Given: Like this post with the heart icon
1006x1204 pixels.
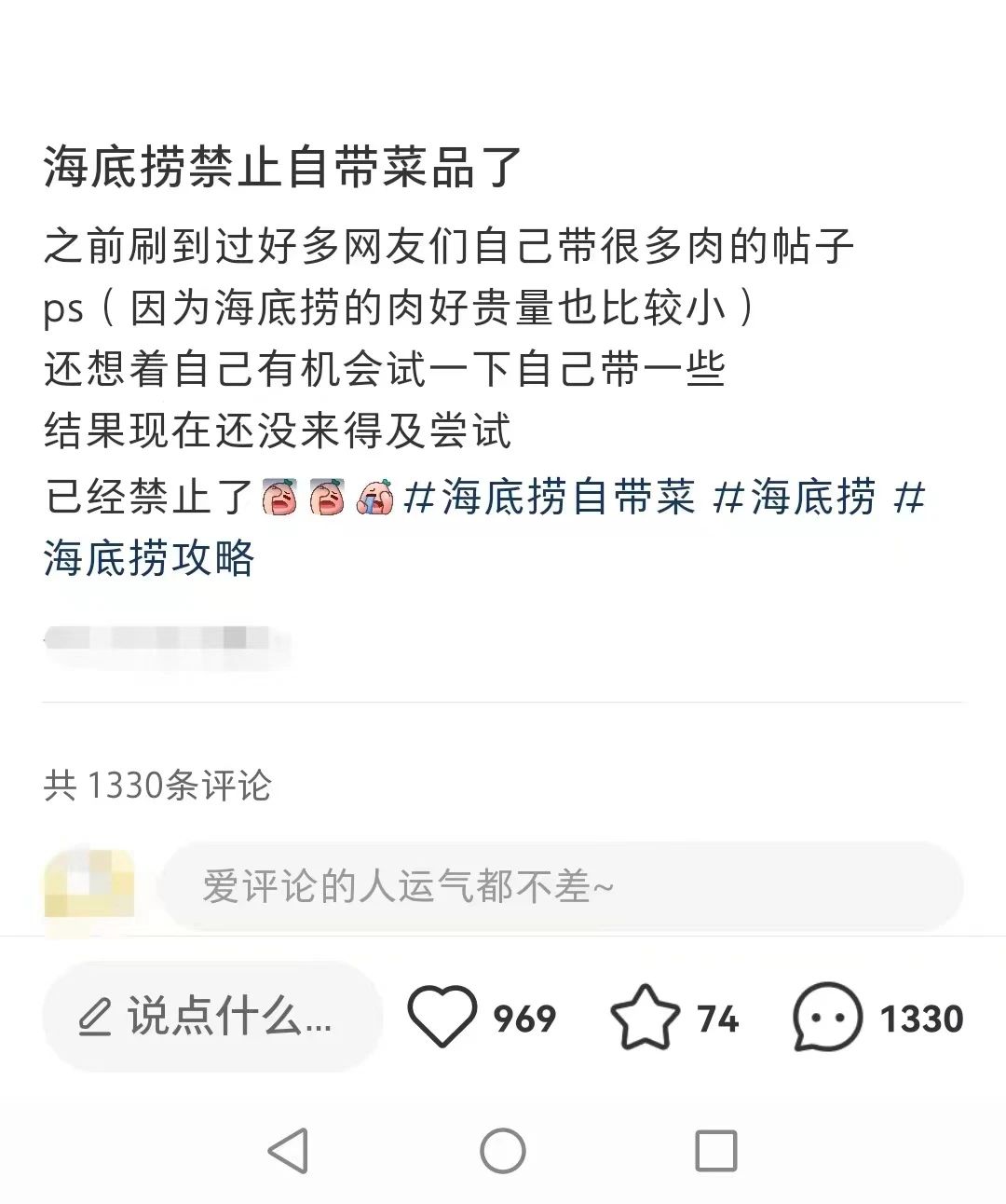Looking at the screenshot, I should (442, 1017).
